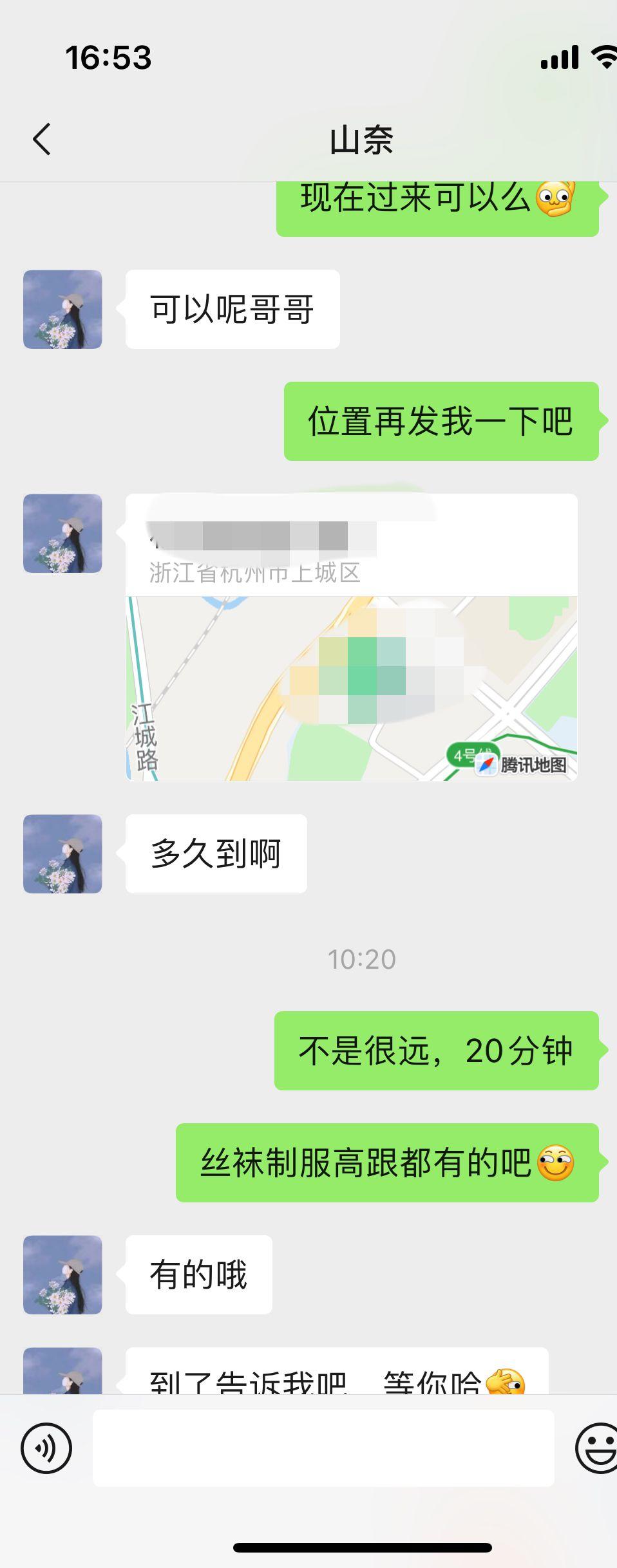Focus the message text field

pyautogui.click(x=323, y=1448)
